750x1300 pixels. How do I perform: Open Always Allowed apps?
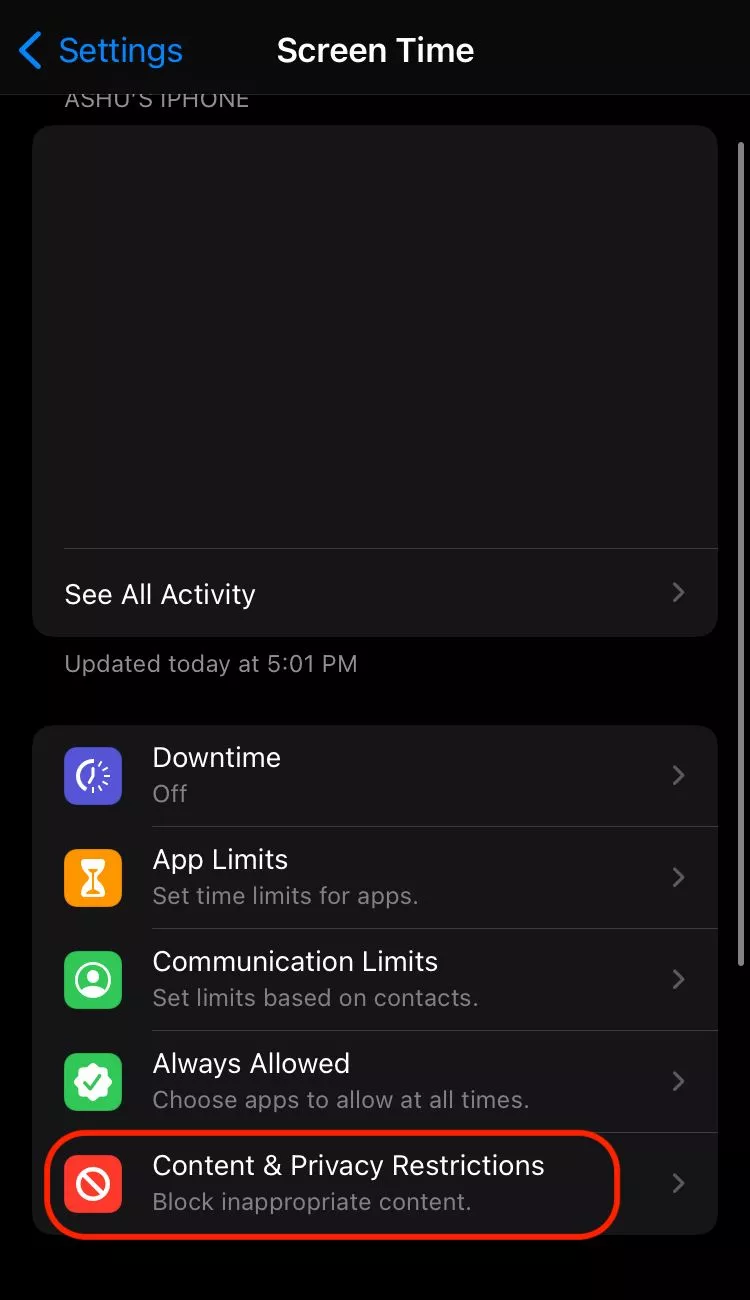[375, 1081]
